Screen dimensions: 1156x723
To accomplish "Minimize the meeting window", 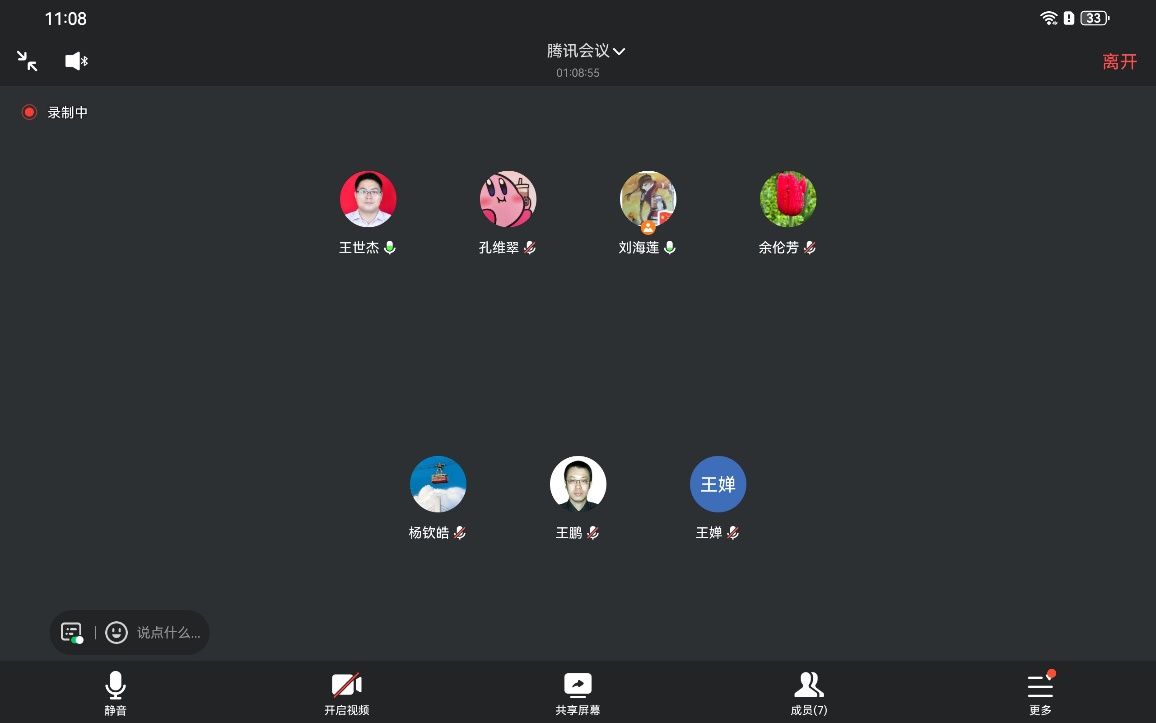I will pos(27,61).
